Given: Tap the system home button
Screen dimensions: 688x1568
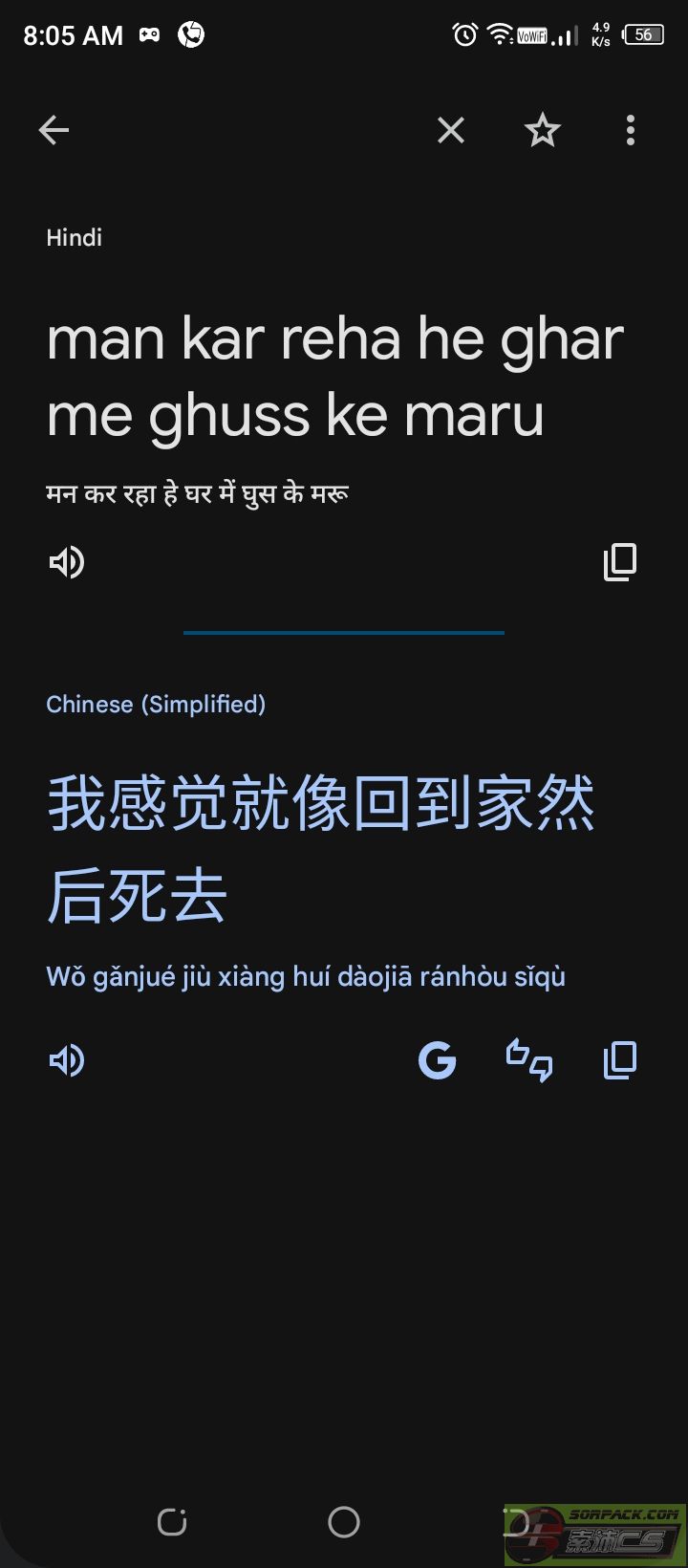Looking at the screenshot, I should 344,1521.
